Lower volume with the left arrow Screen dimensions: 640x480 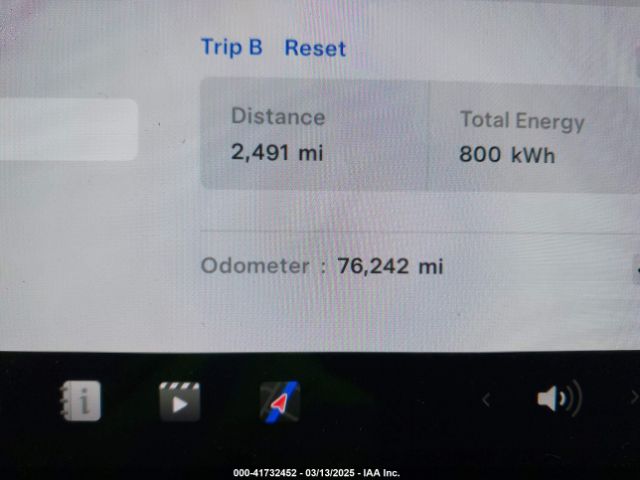pyautogui.click(x=487, y=401)
